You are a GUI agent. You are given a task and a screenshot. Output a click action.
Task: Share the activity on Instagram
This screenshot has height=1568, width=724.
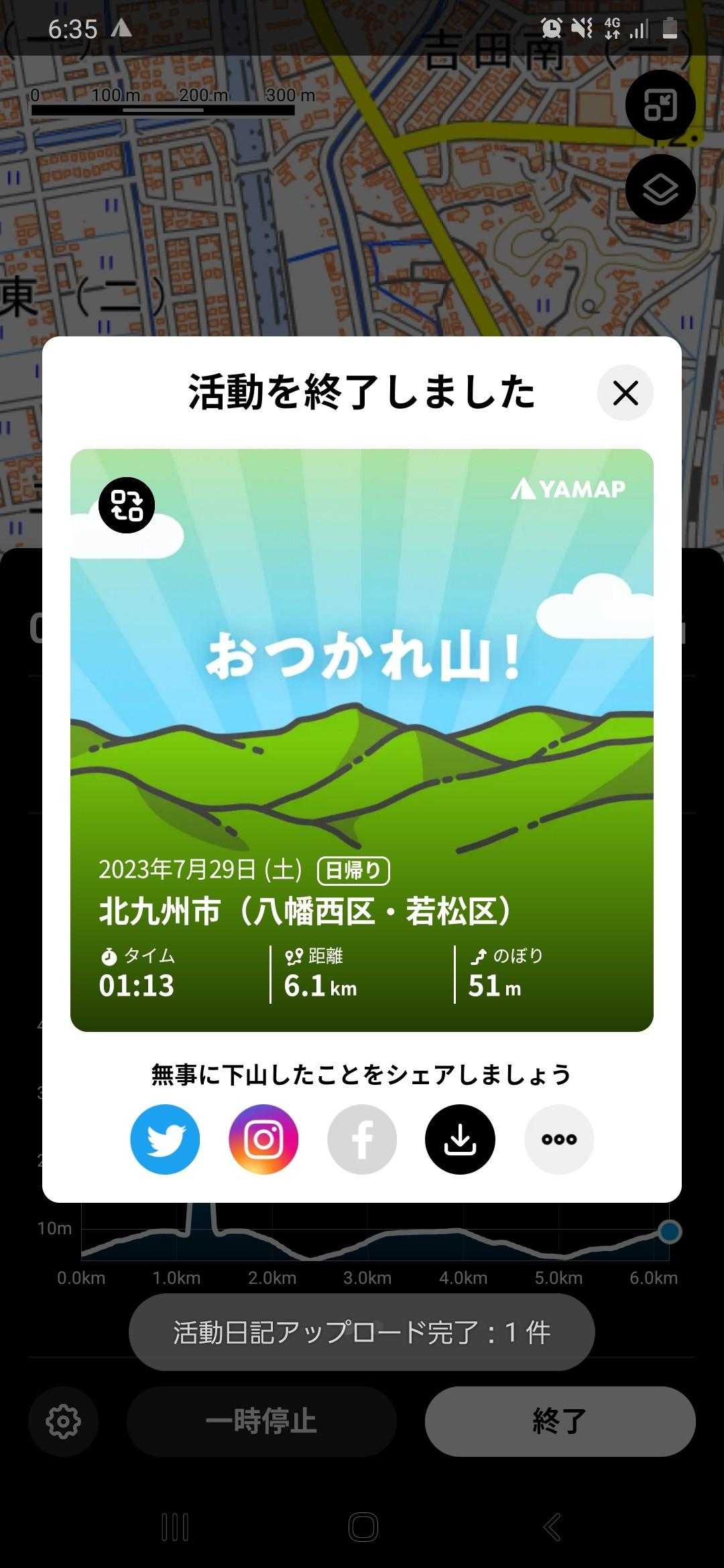[263, 1139]
